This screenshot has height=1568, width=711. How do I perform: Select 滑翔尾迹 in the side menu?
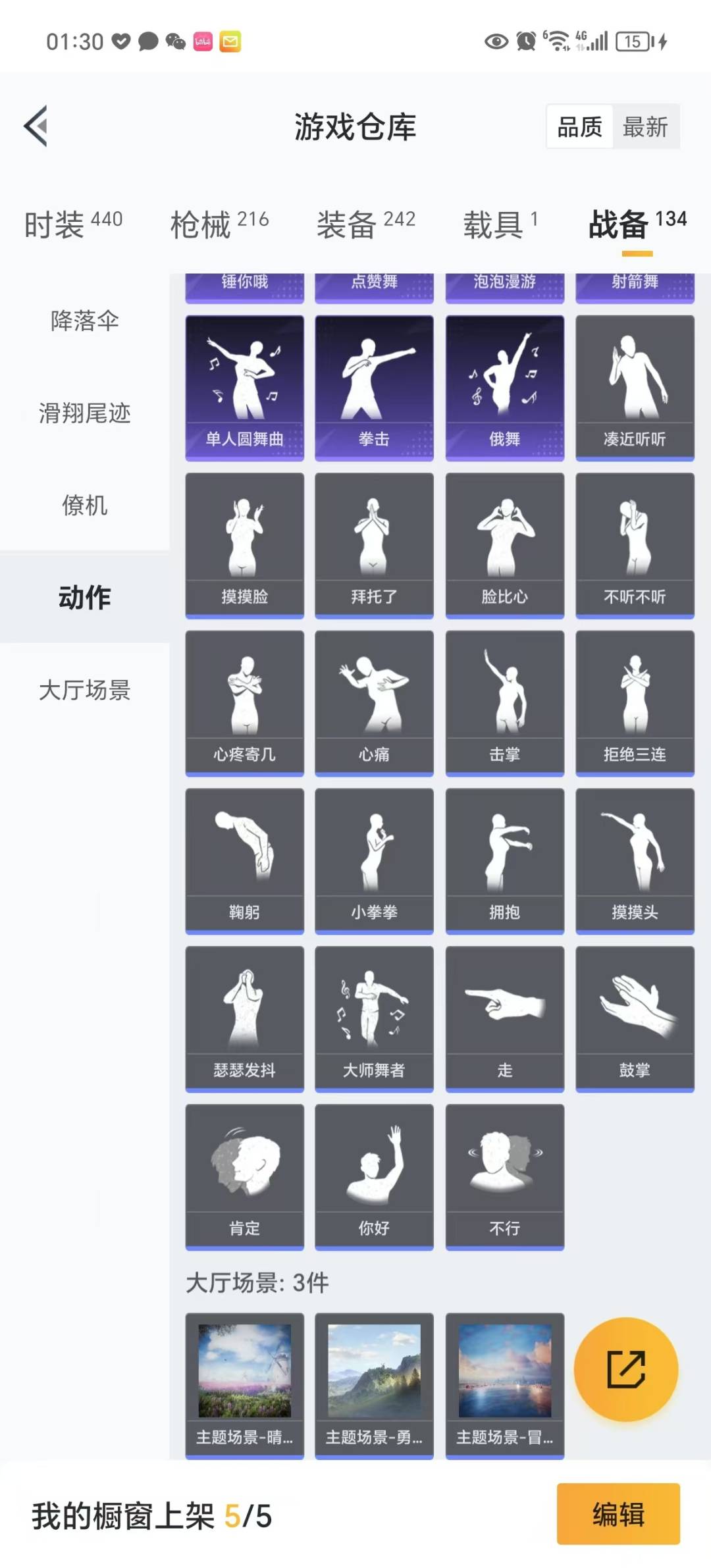click(84, 413)
